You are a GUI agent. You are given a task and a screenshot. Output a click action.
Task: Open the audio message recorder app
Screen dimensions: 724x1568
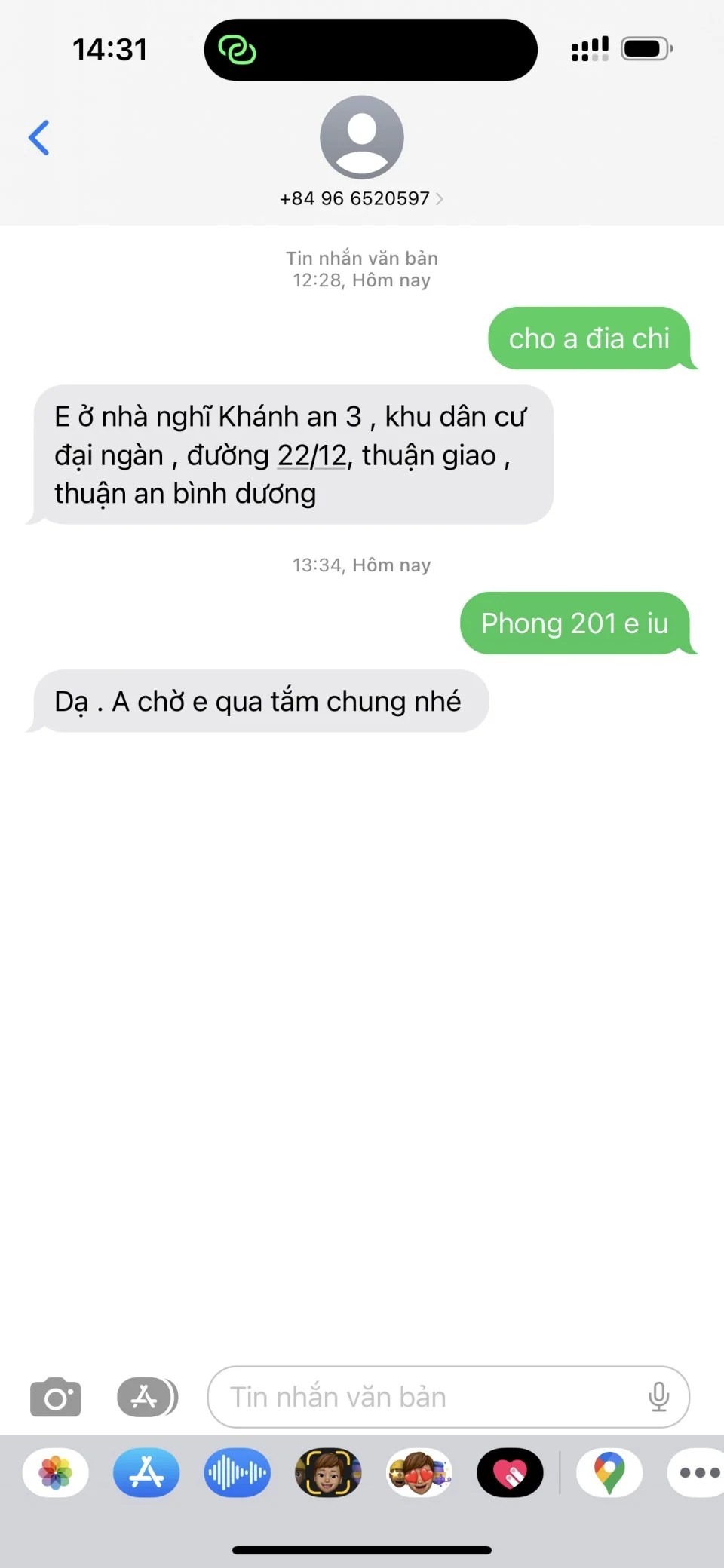[237, 1472]
